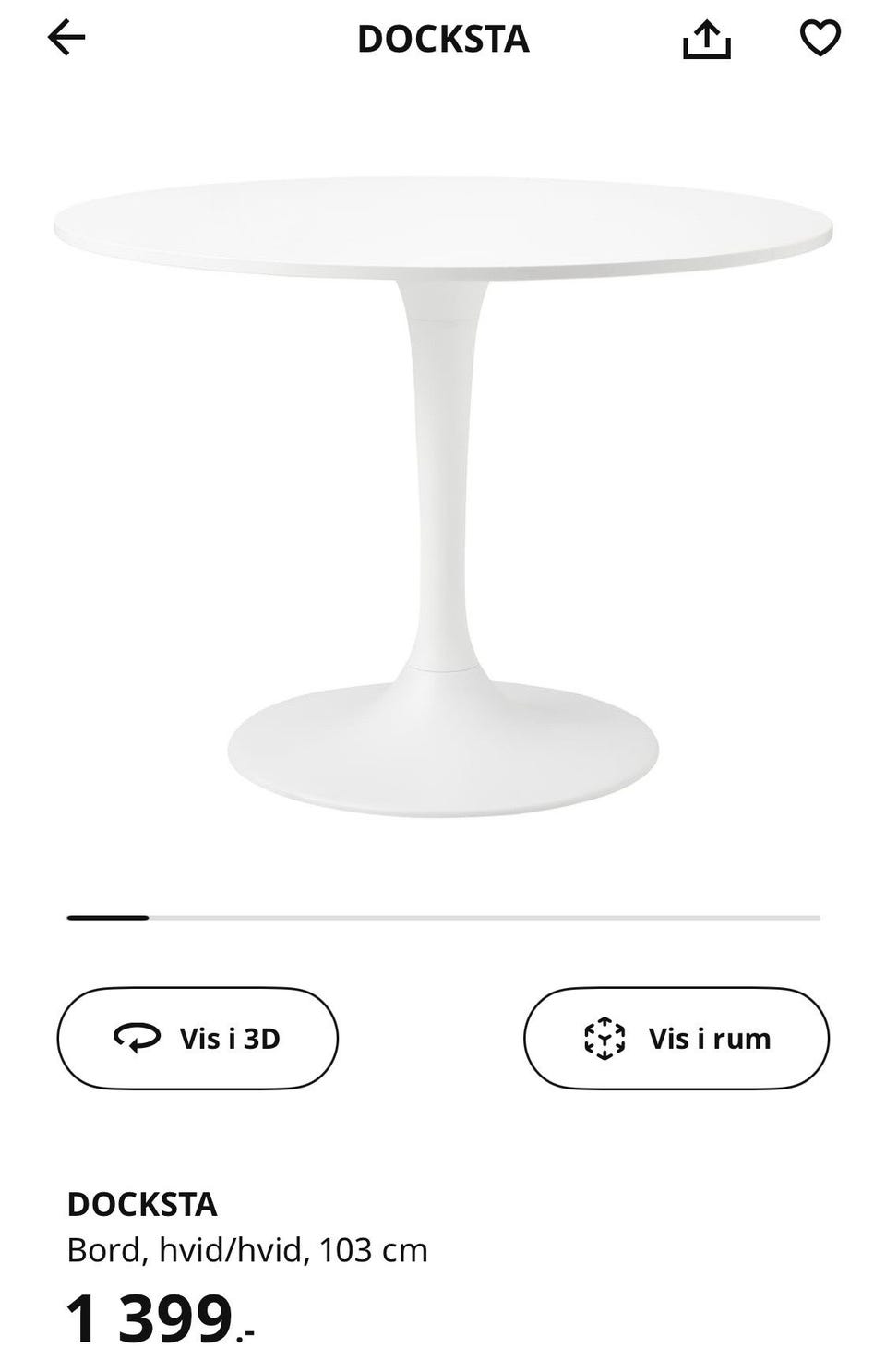Go back using the top-left arrow
This screenshot has width=886, height=1372.
coord(66,38)
